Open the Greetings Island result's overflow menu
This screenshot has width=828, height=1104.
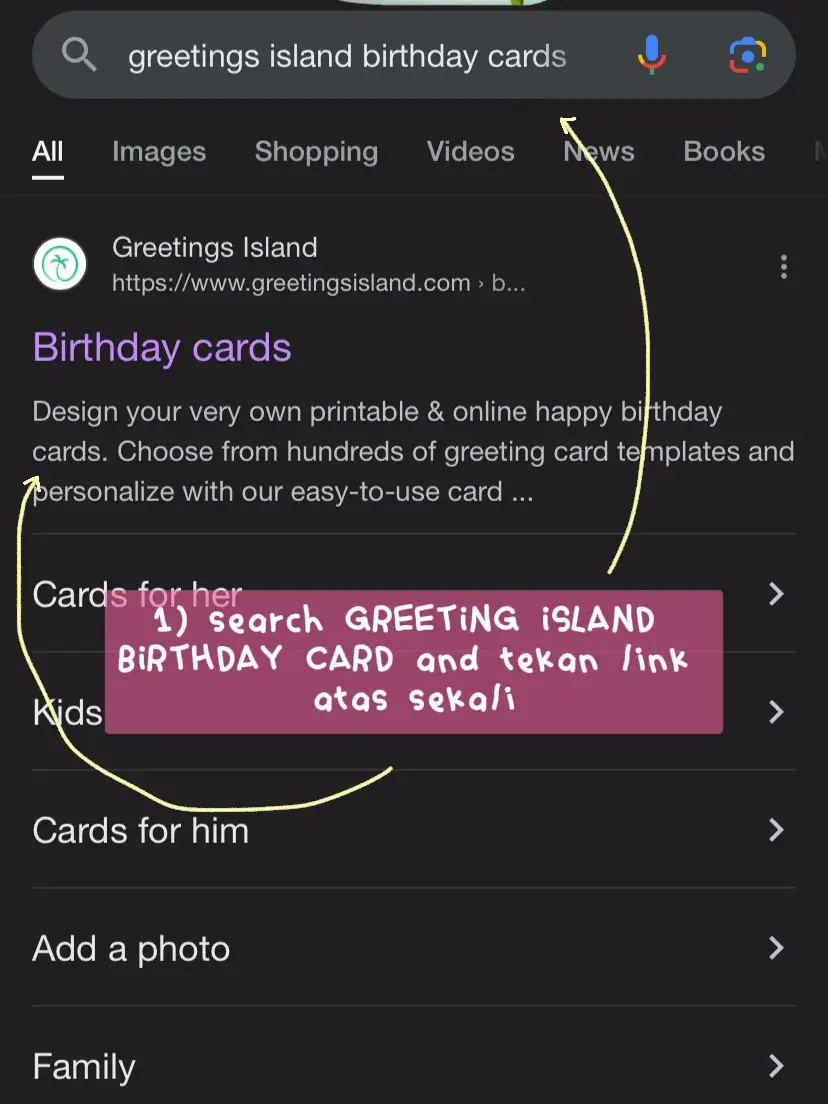783,267
